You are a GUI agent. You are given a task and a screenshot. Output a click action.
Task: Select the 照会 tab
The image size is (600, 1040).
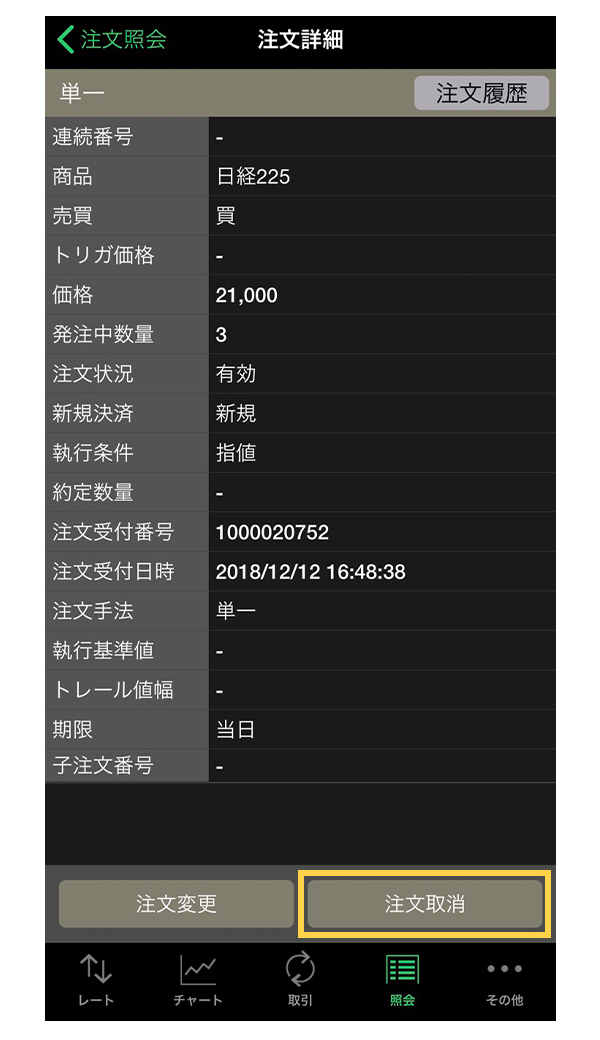(x=402, y=980)
